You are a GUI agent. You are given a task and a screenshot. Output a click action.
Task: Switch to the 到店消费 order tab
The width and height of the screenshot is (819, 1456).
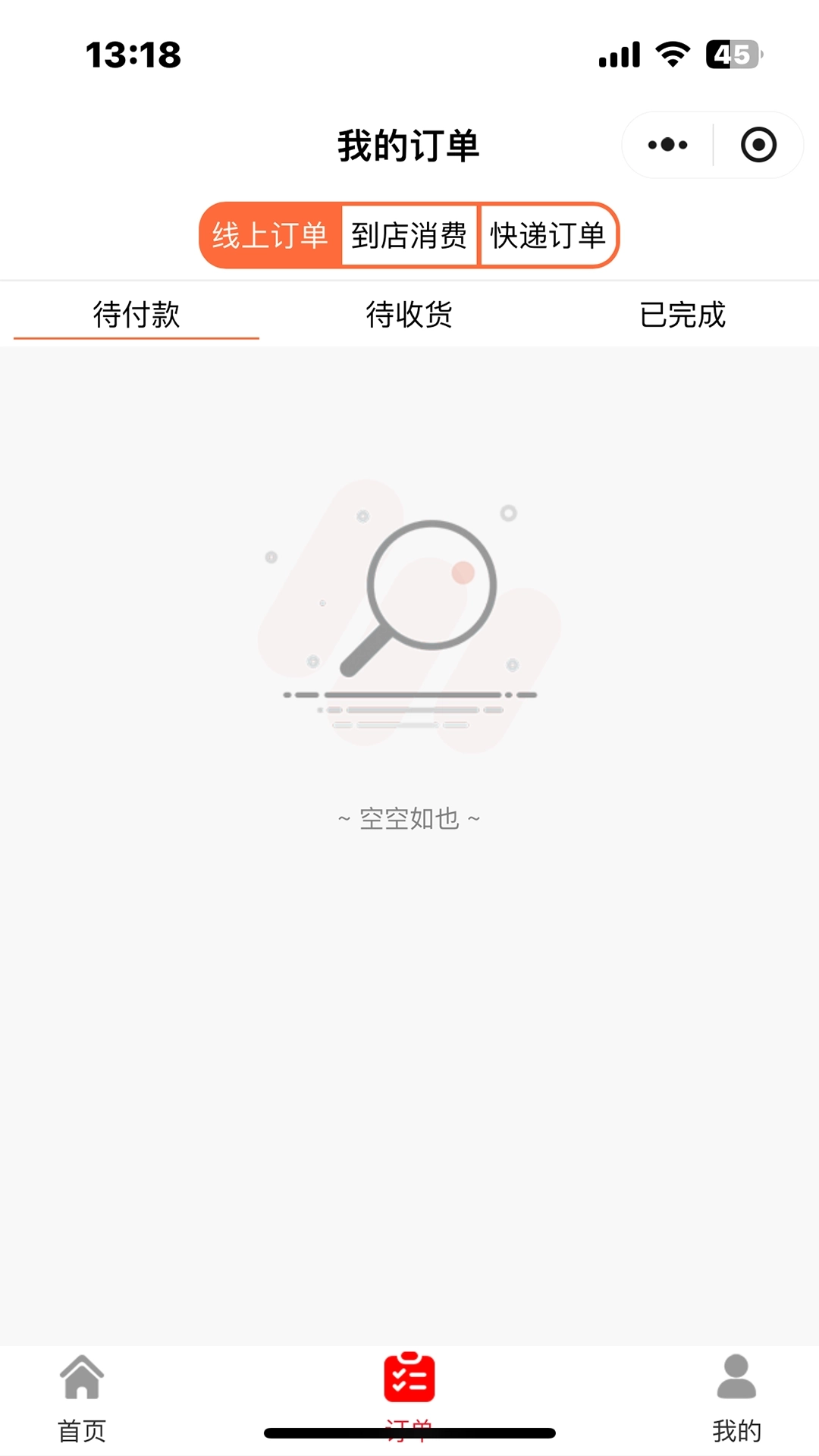click(x=409, y=235)
